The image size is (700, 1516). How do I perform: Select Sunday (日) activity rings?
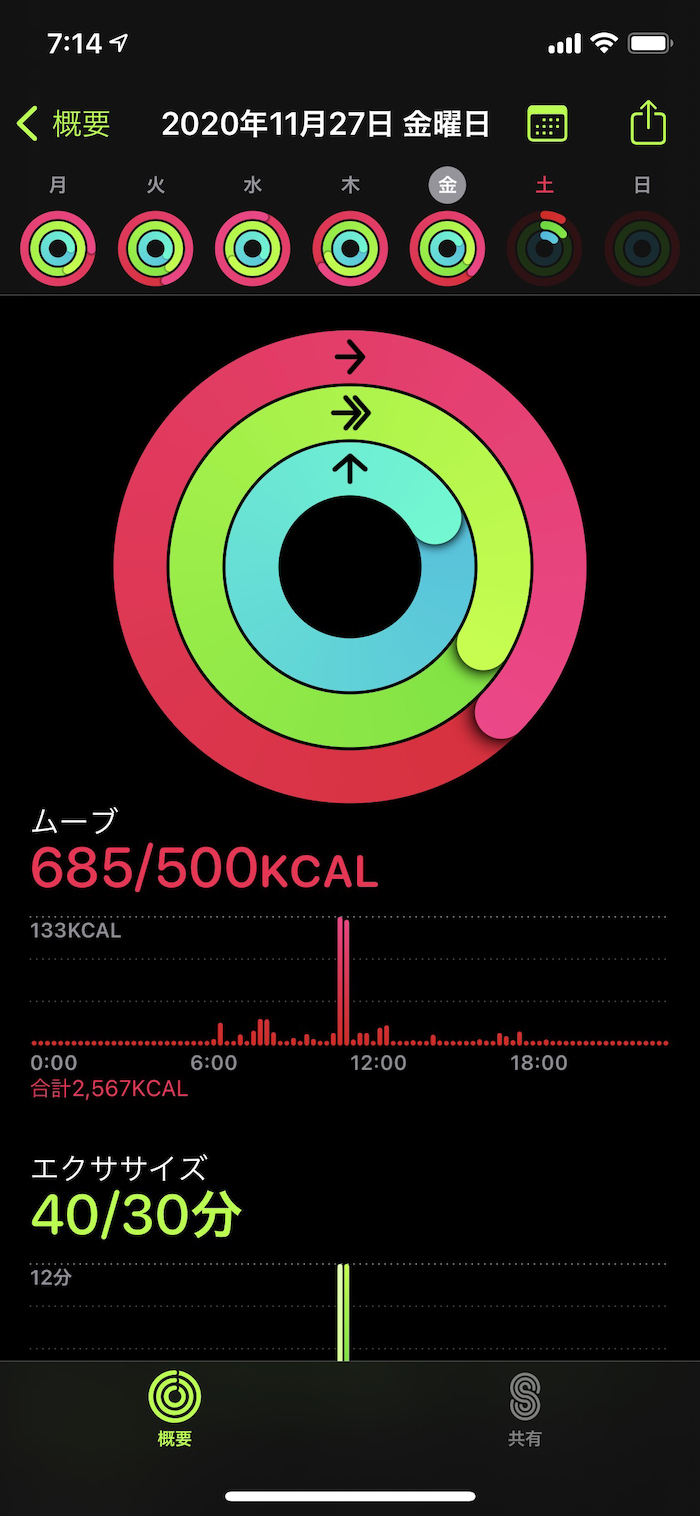(x=642, y=248)
